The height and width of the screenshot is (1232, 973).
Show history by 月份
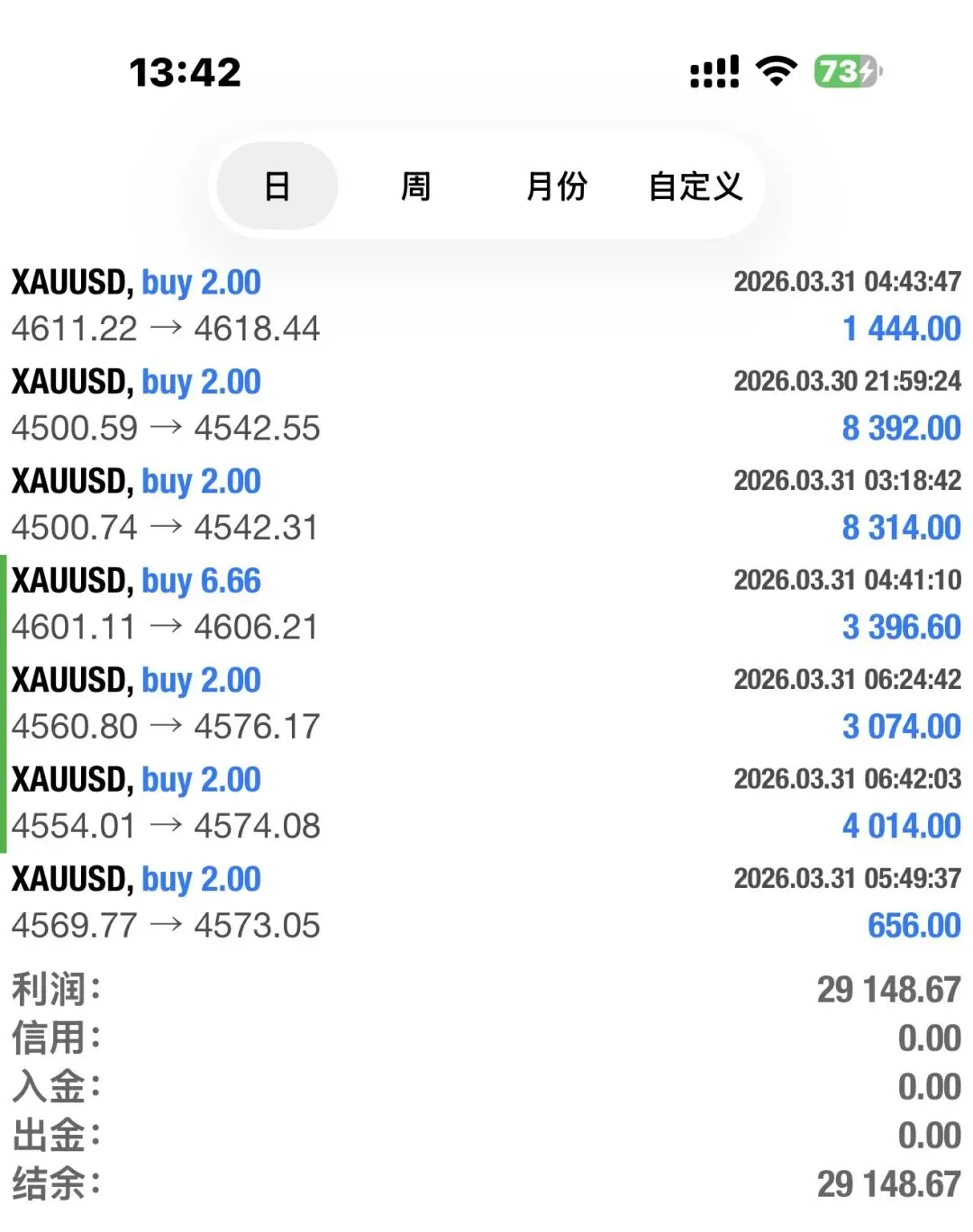pos(556,186)
